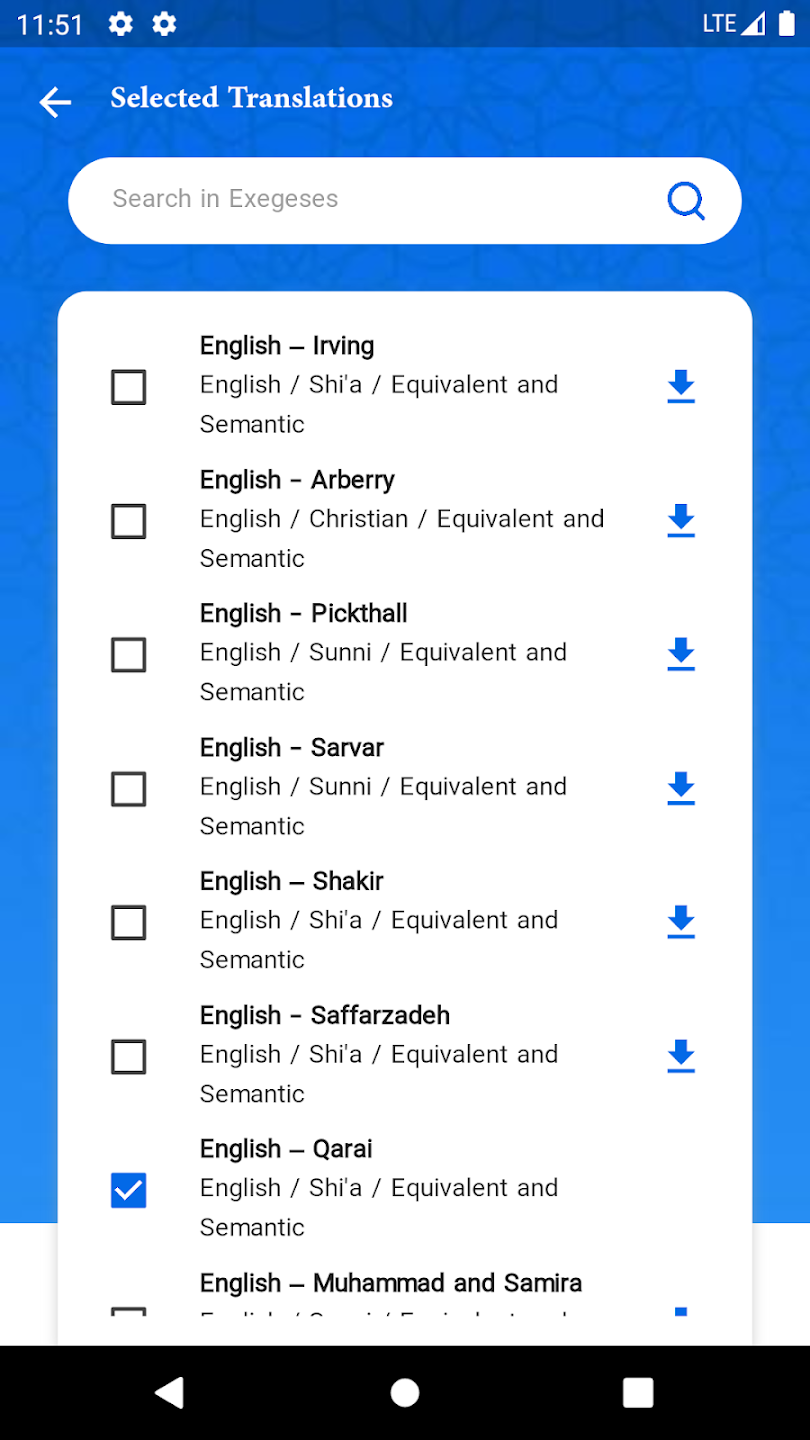Tick the English – Pickthall checkbox
Image resolution: width=810 pixels, height=1440 pixels.
(128, 655)
